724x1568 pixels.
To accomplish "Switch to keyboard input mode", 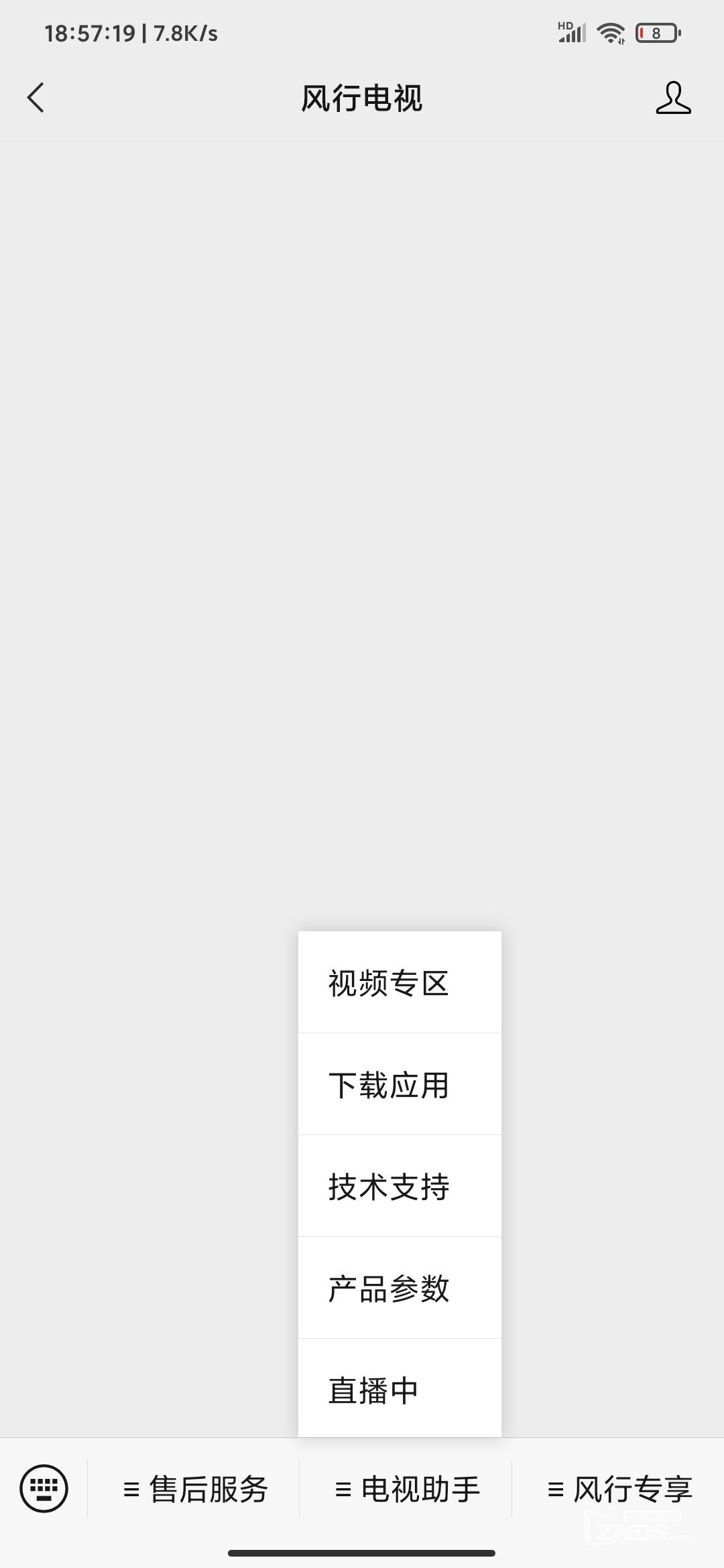I will point(44,1488).
